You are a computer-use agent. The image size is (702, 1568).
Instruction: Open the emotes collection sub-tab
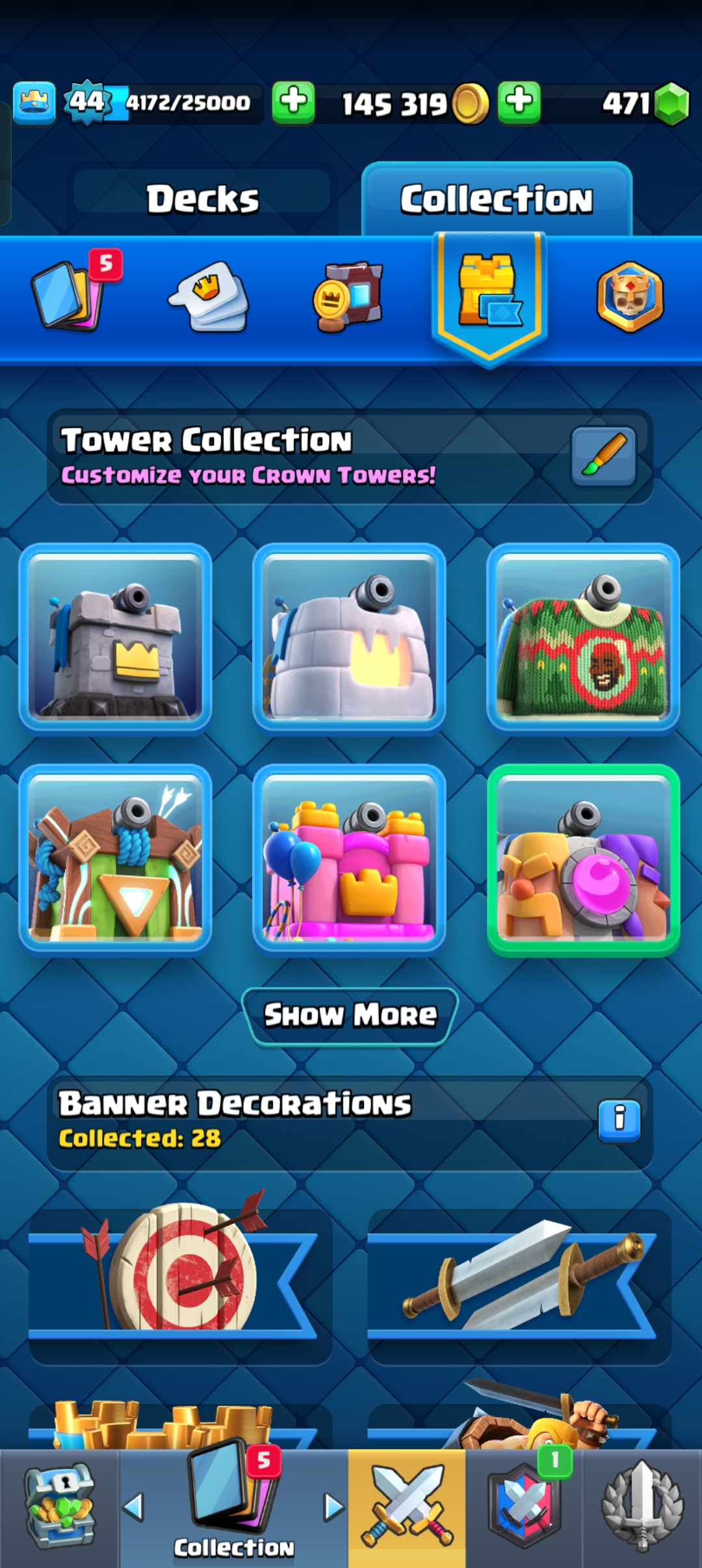point(209,296)
